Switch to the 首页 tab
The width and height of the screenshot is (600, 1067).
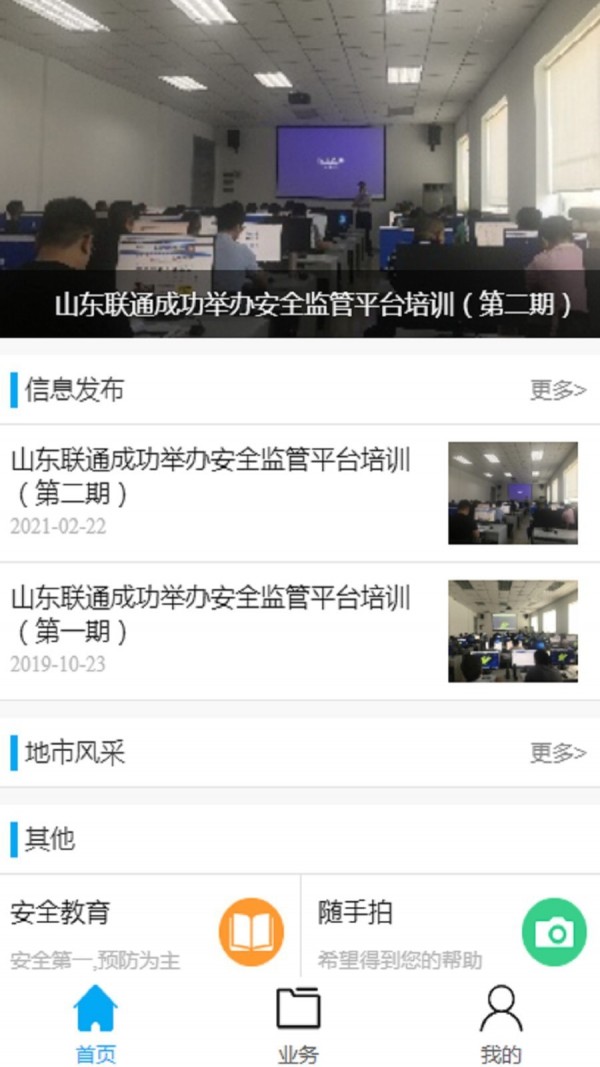pyautogui.click(x=96, y=1025)
